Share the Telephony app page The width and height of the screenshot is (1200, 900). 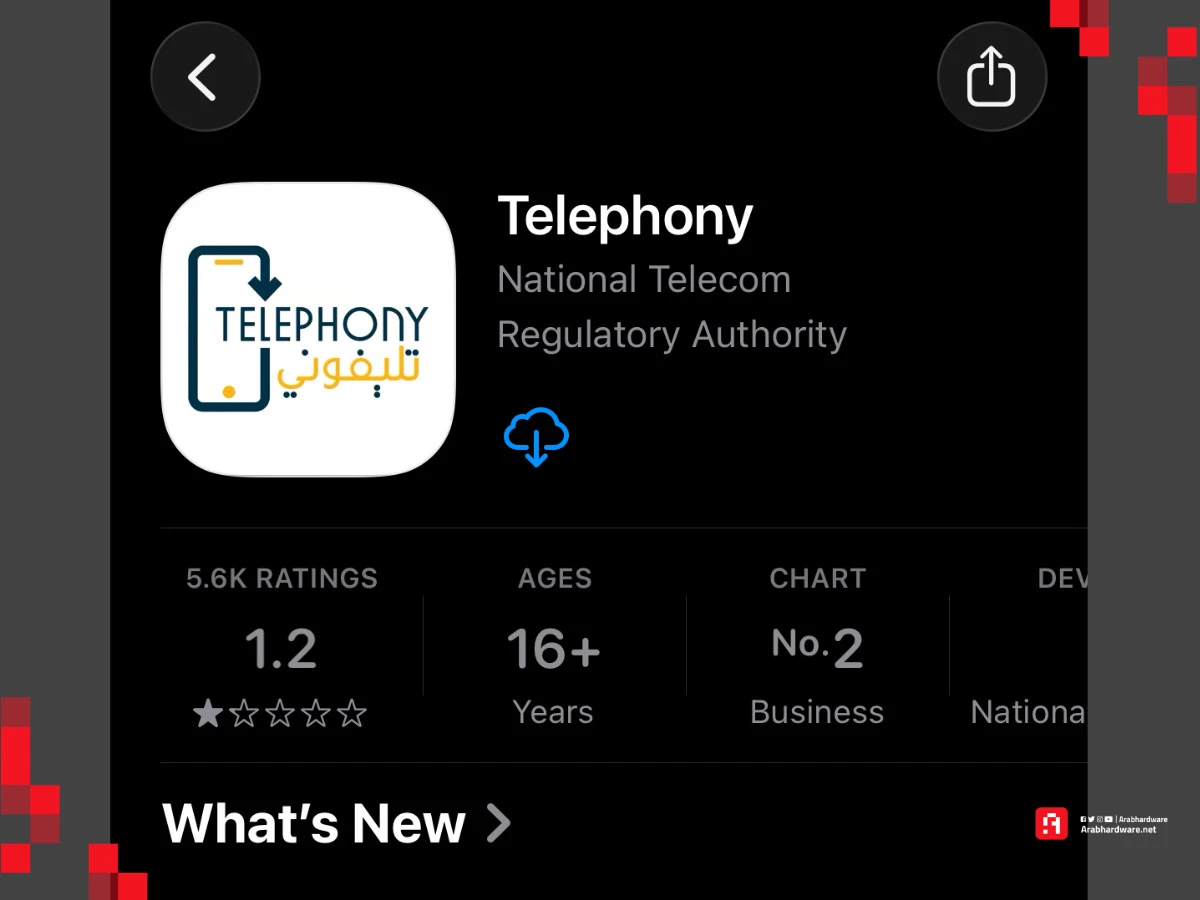pos(991,78)
